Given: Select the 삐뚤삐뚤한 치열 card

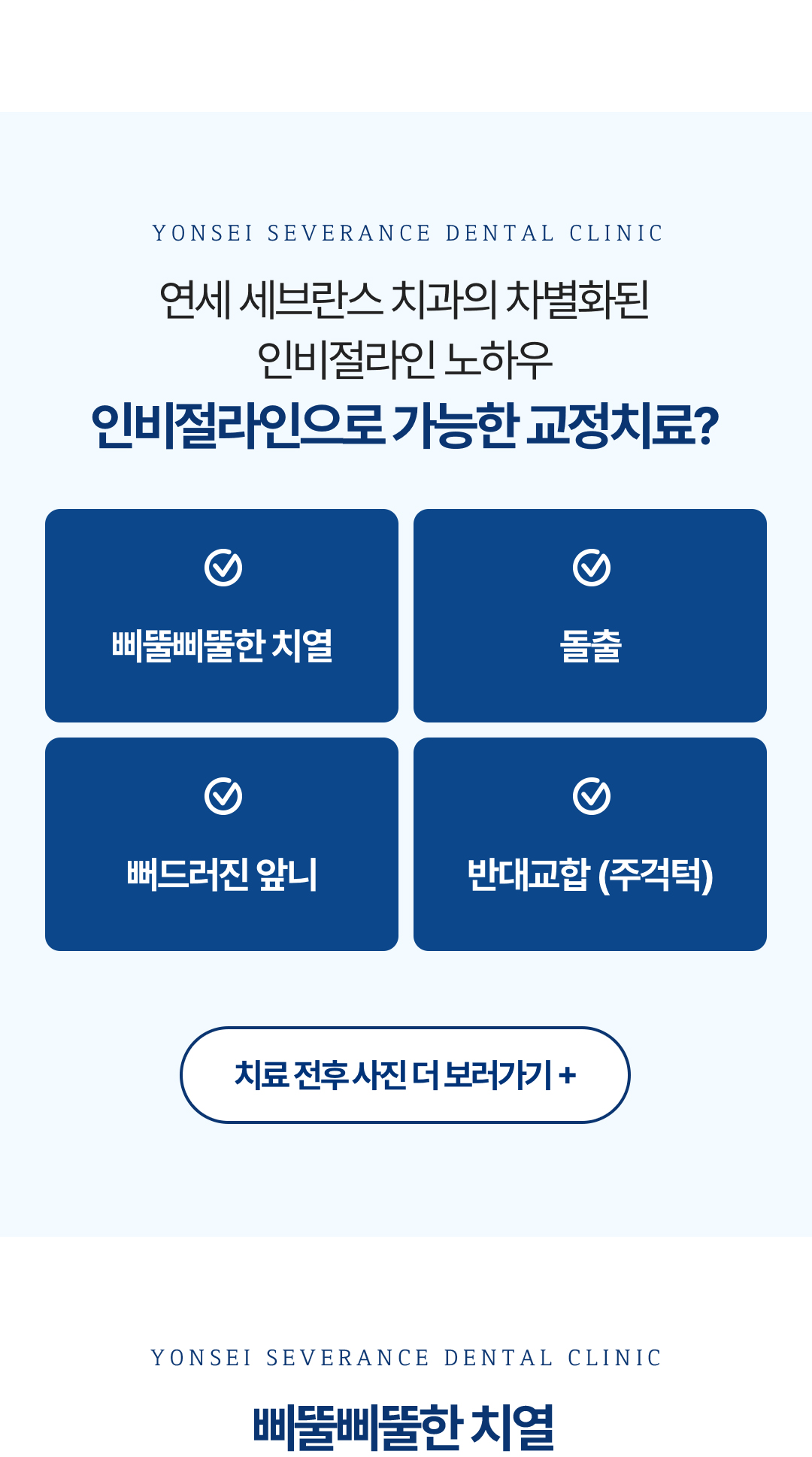Looking at the screenshot, I should (x=222, y=616).
